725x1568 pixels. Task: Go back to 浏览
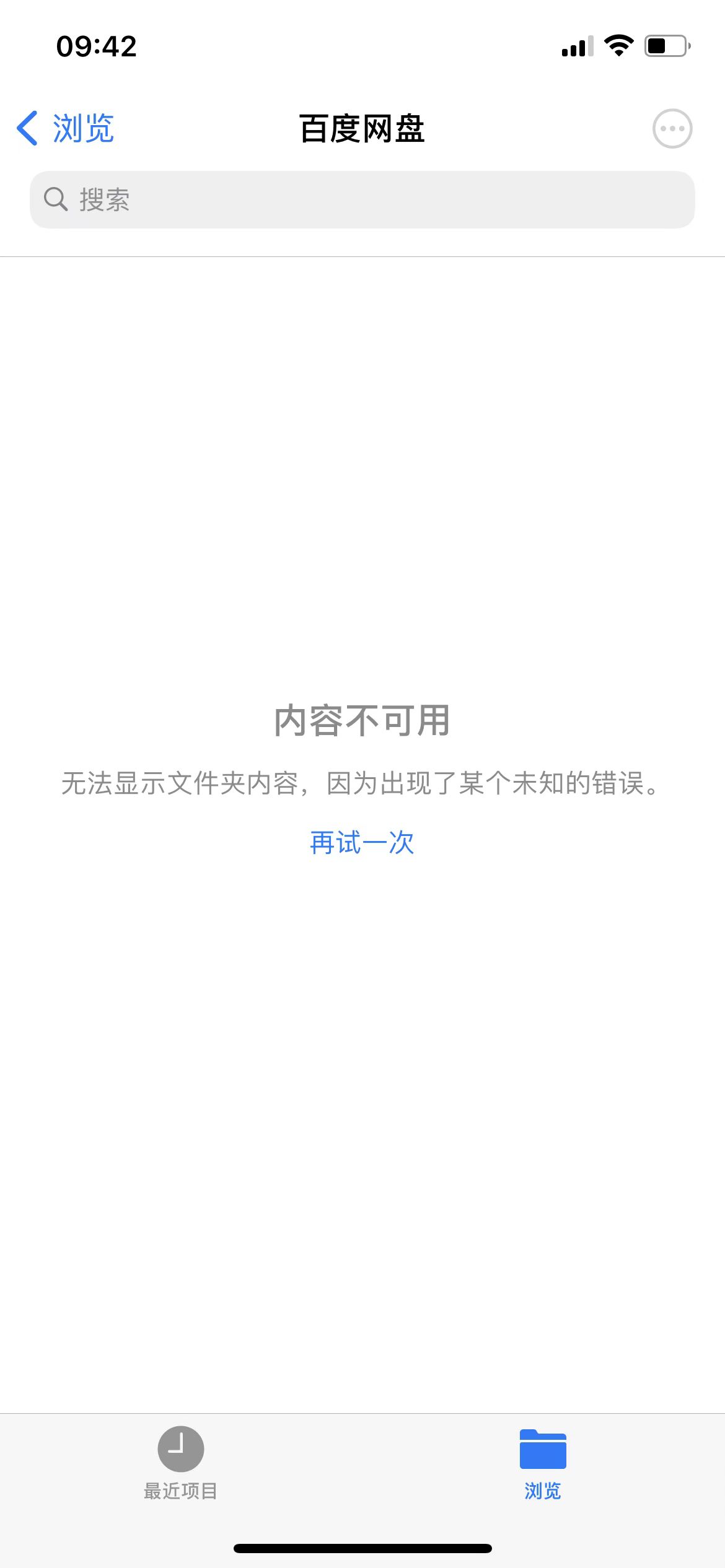click(x=66, y=129)
